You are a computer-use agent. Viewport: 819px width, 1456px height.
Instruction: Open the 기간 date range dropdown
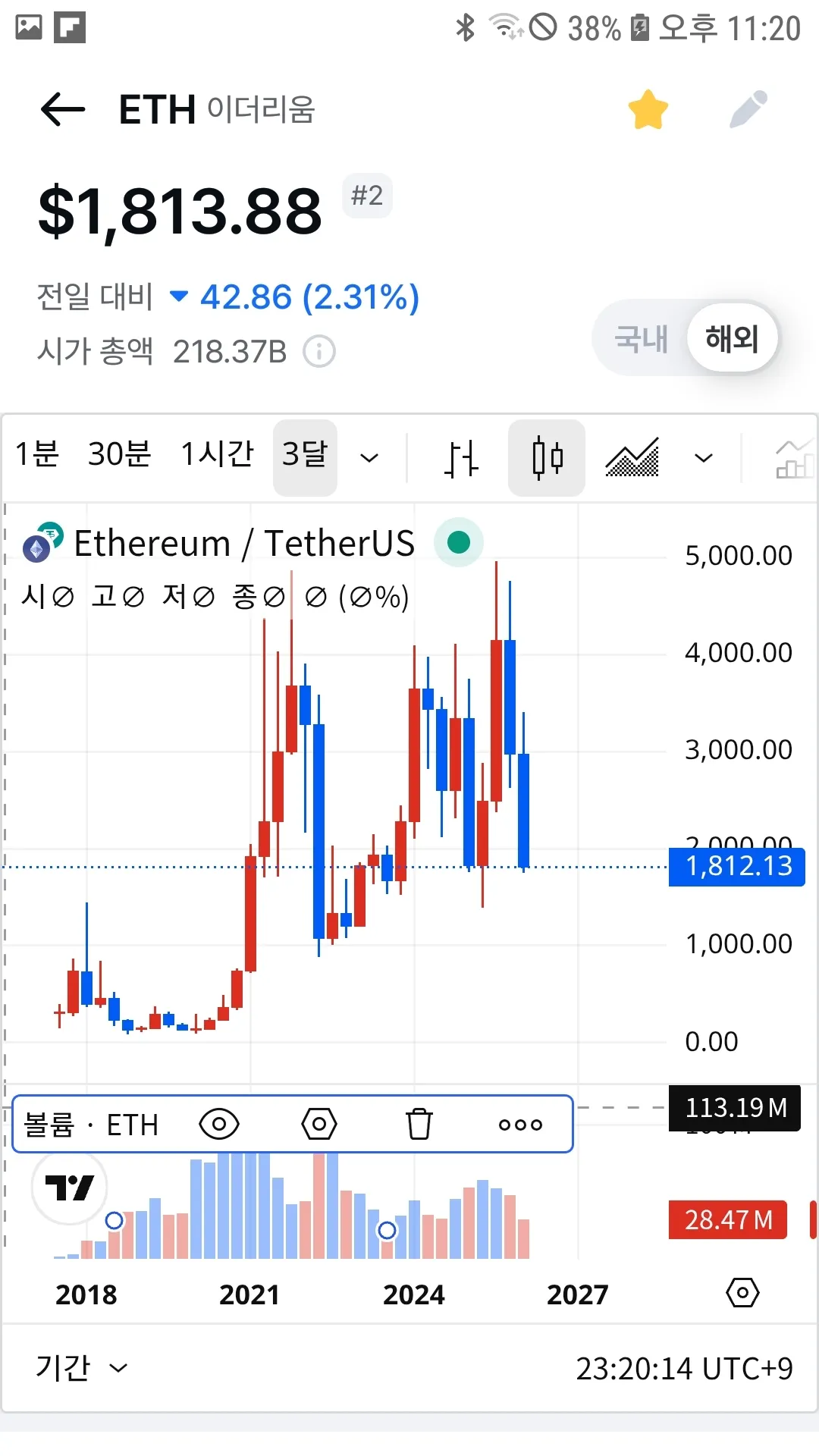(x=81, y=1368)
